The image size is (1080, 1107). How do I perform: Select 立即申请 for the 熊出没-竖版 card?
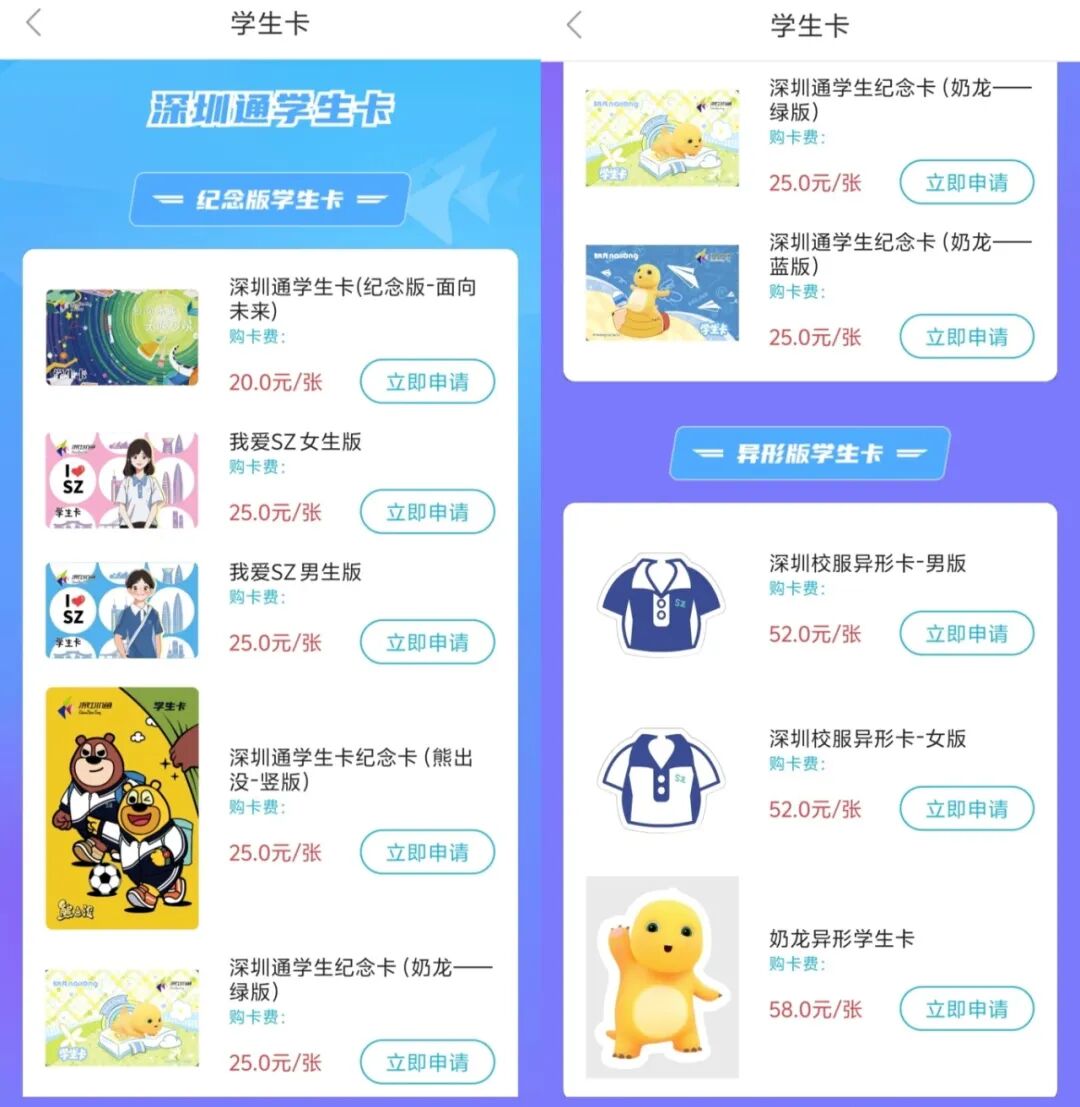click(427, 852)
